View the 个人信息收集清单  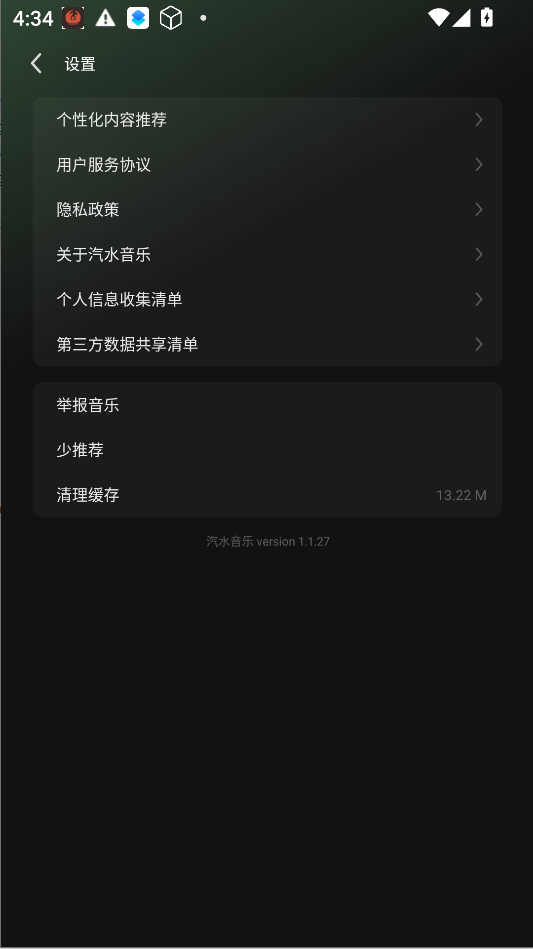(267, 299)
